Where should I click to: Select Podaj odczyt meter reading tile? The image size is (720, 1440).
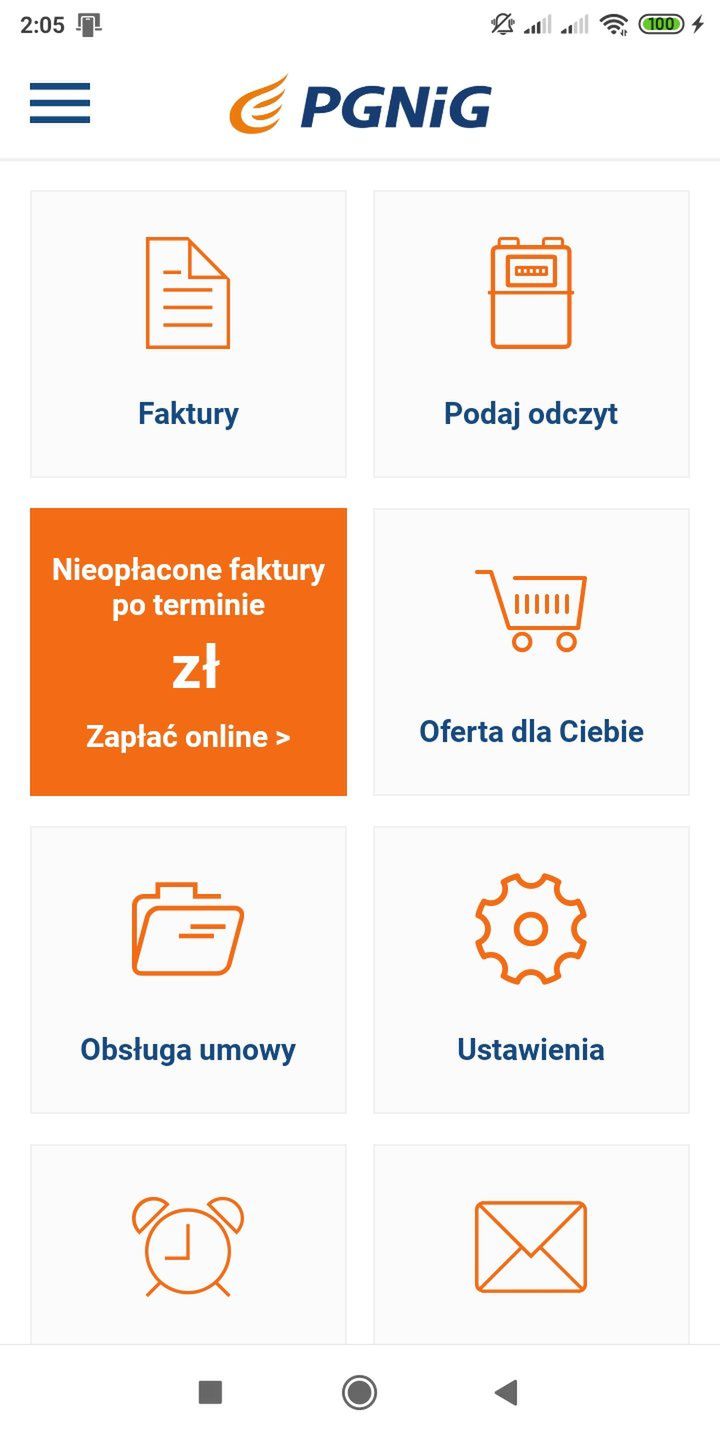[x=531, y=334]
